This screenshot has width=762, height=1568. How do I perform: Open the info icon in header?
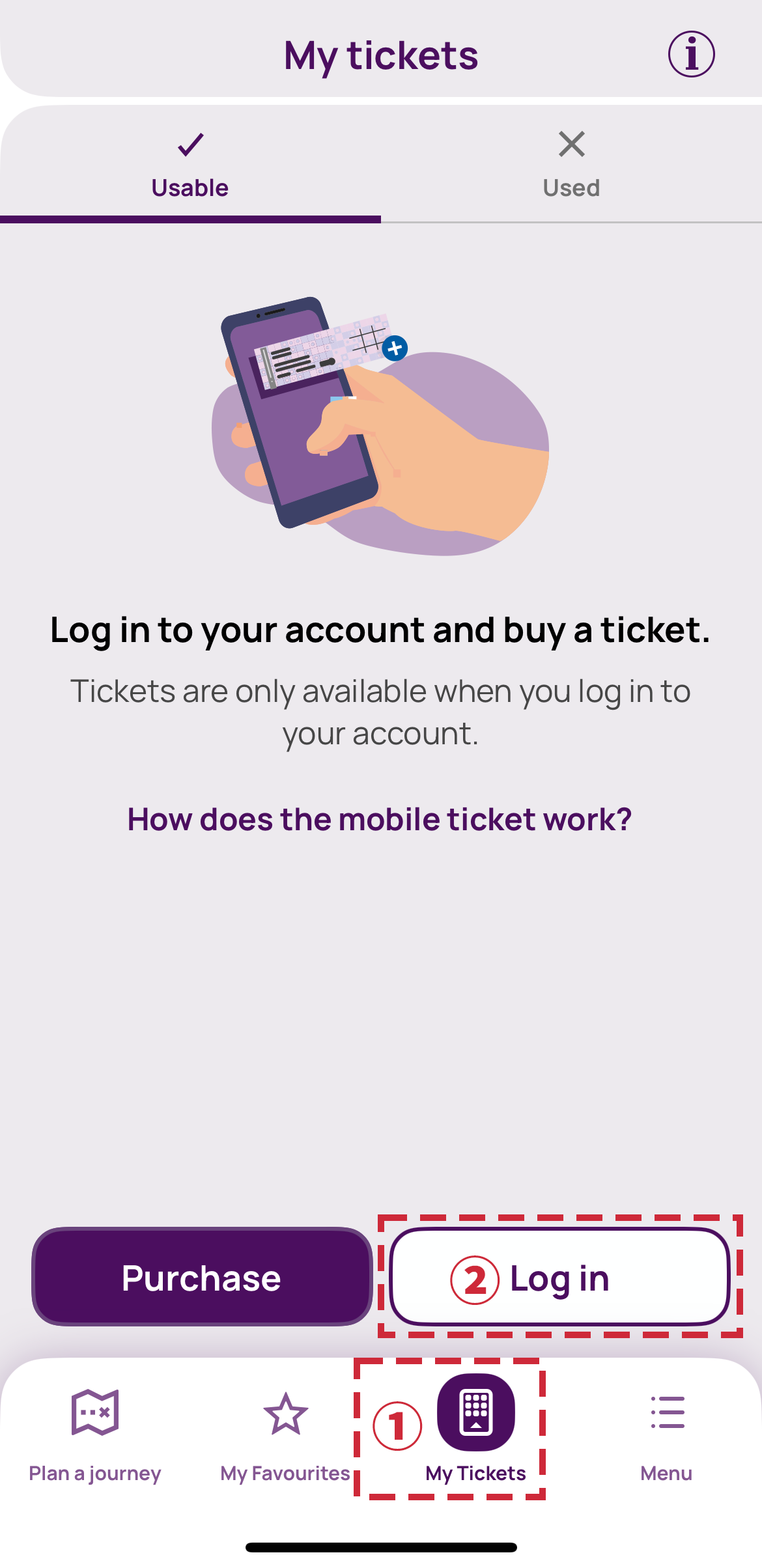[x=691, y=55]
